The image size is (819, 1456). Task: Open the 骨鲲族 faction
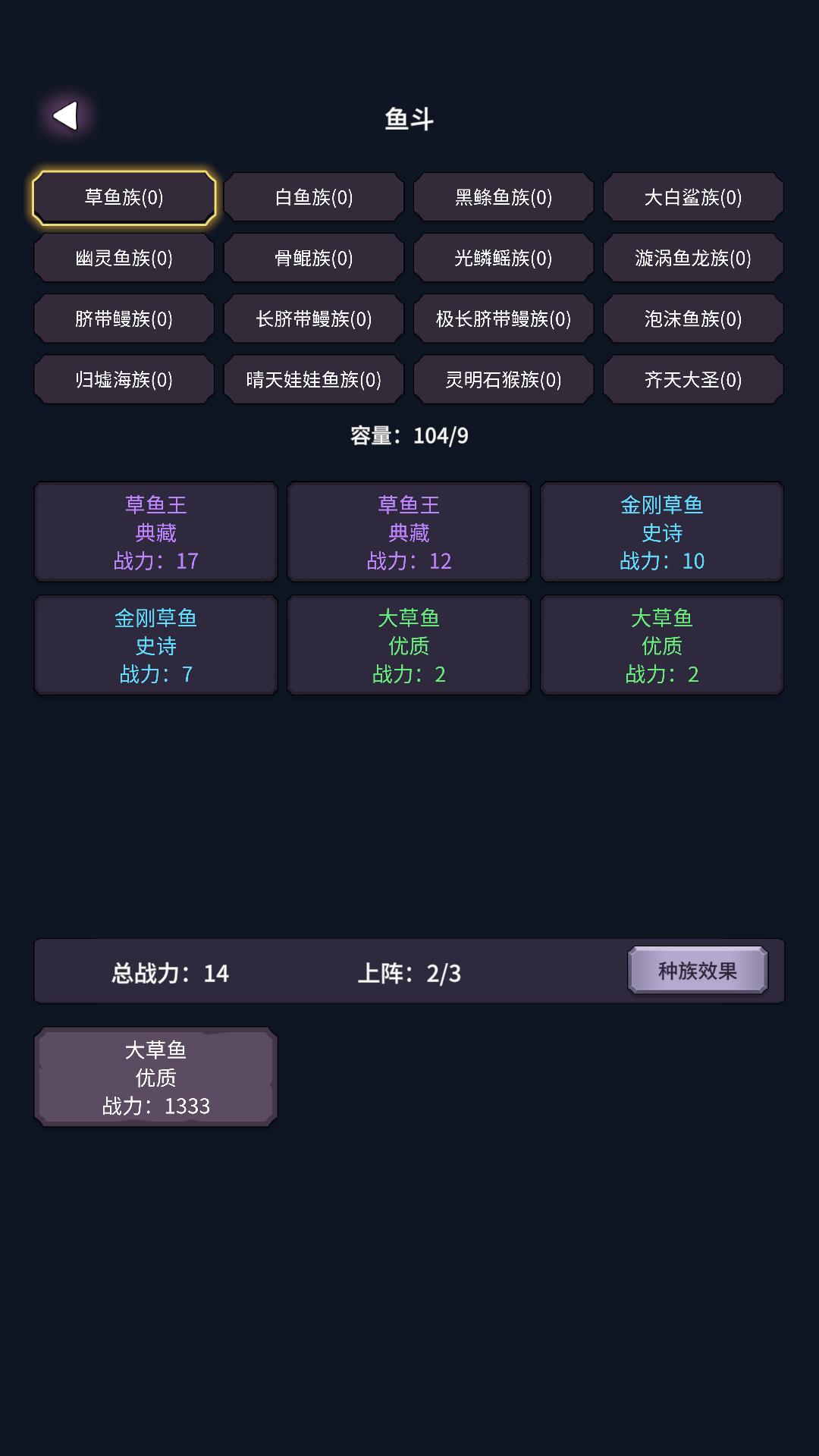[313, 258]
